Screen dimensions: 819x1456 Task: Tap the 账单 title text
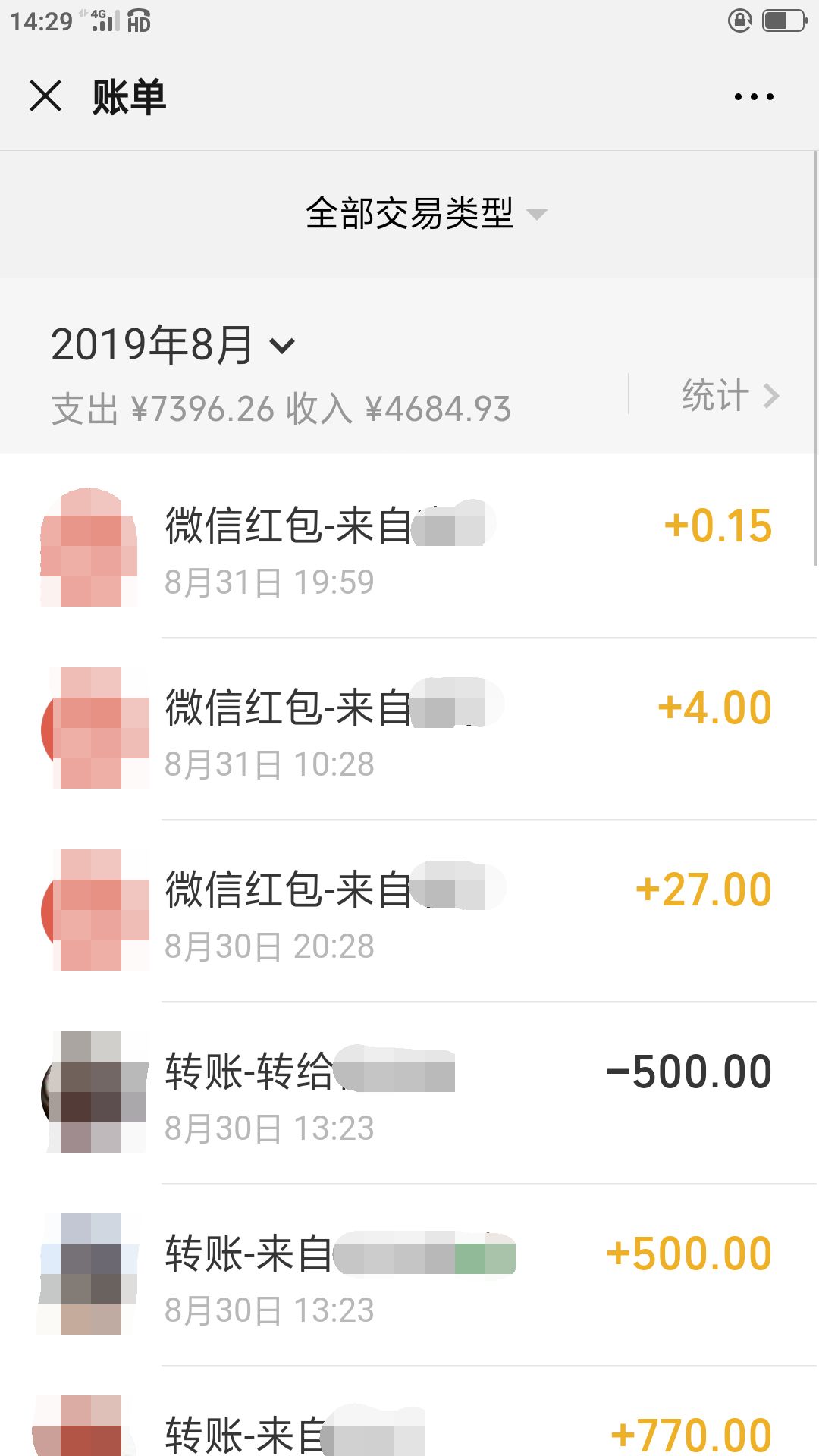point(128,97)
